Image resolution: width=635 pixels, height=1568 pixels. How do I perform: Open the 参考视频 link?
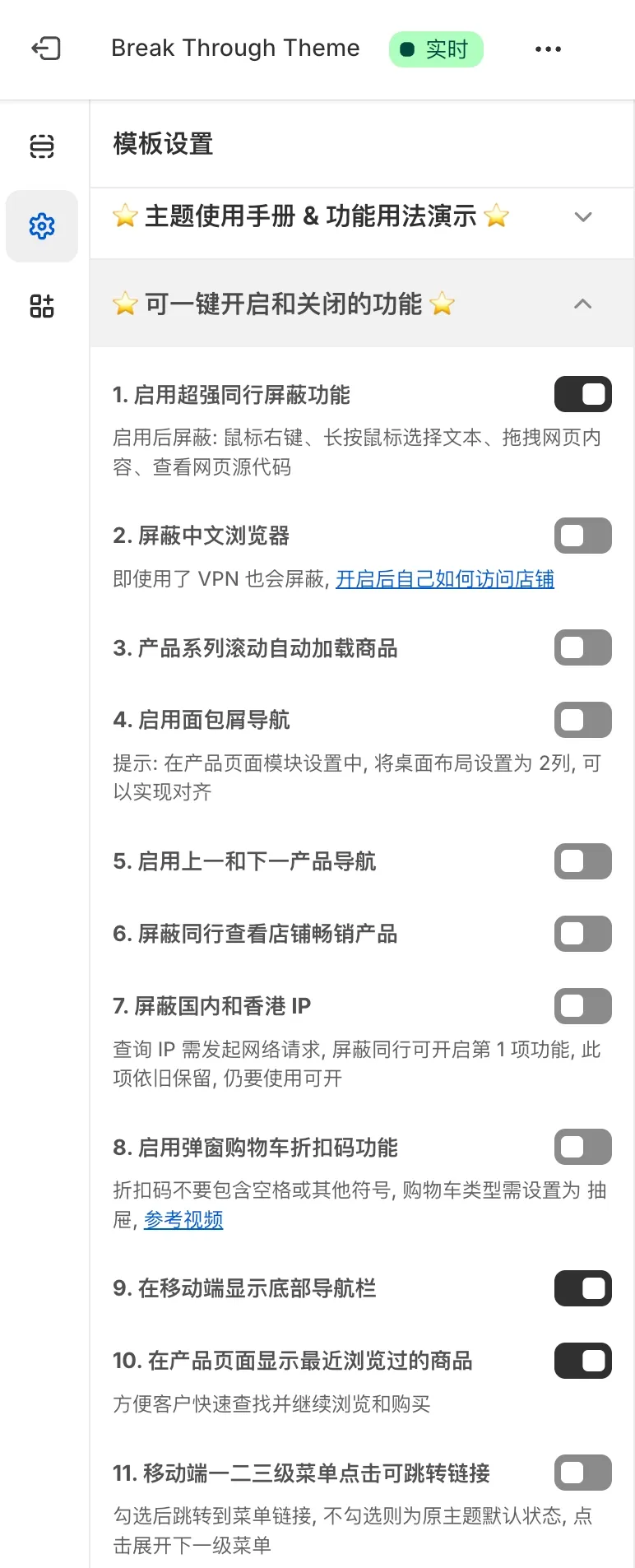(183, 1220)
